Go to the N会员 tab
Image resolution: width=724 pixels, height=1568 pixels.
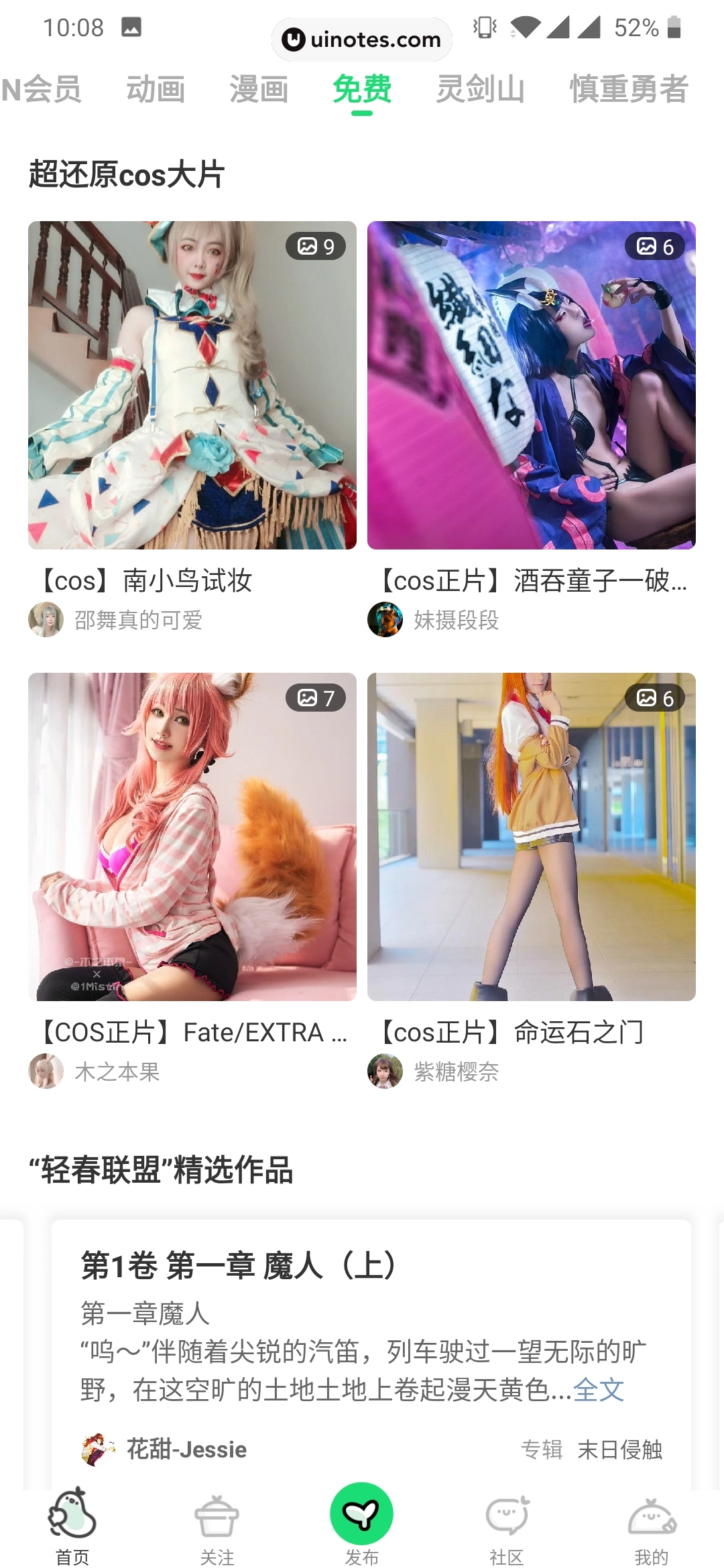pyautogui.click(x=42, y=89)
